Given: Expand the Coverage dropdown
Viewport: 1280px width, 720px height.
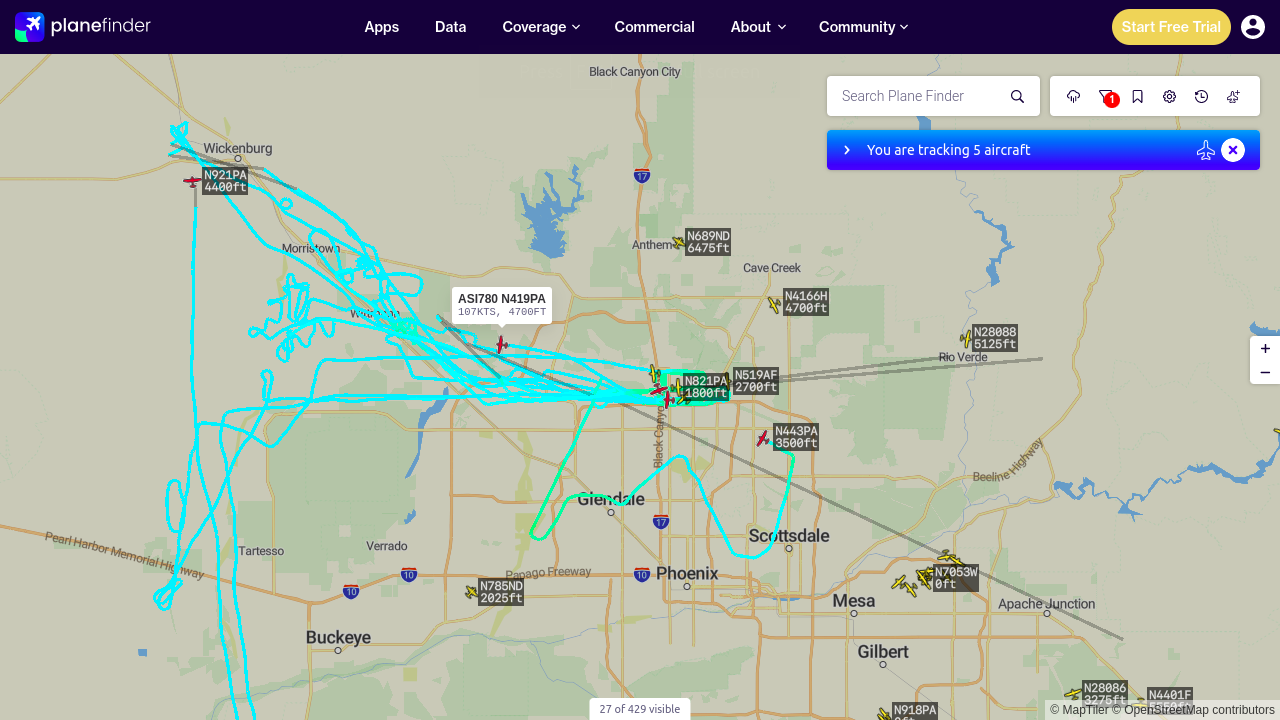Looking at the screenshot, I should click(541, 27).
